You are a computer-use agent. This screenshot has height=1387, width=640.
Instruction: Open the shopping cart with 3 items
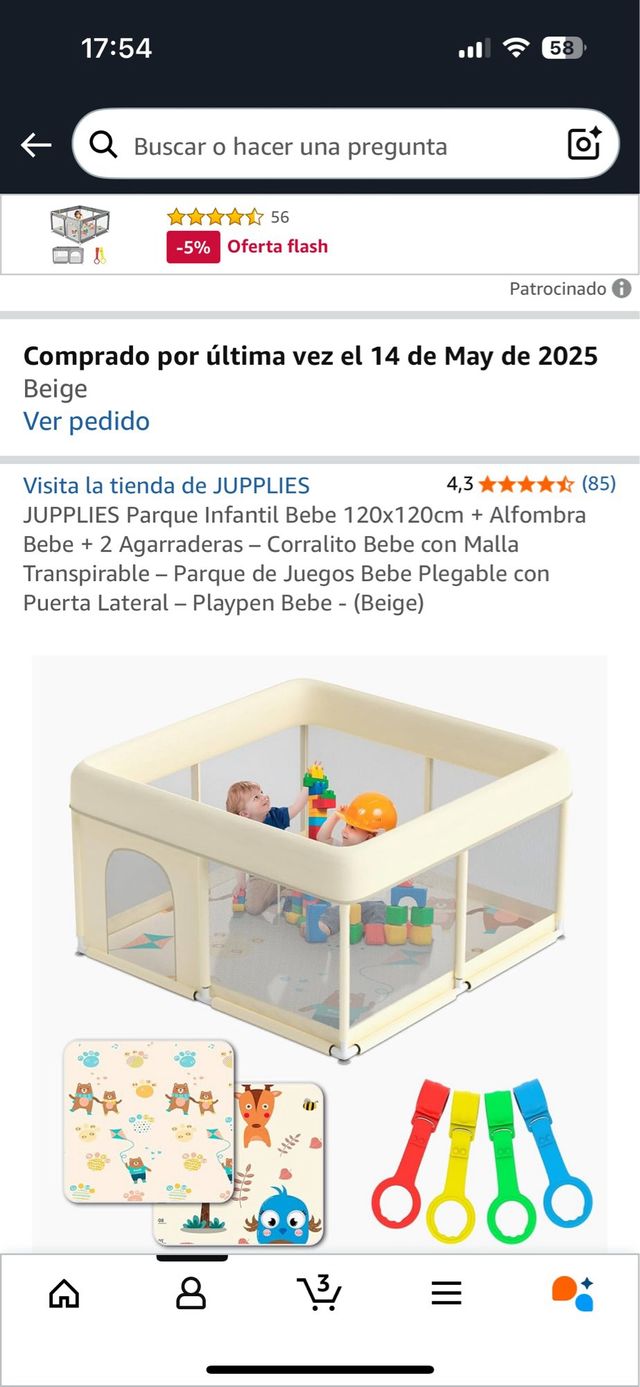pos(319,1293)
